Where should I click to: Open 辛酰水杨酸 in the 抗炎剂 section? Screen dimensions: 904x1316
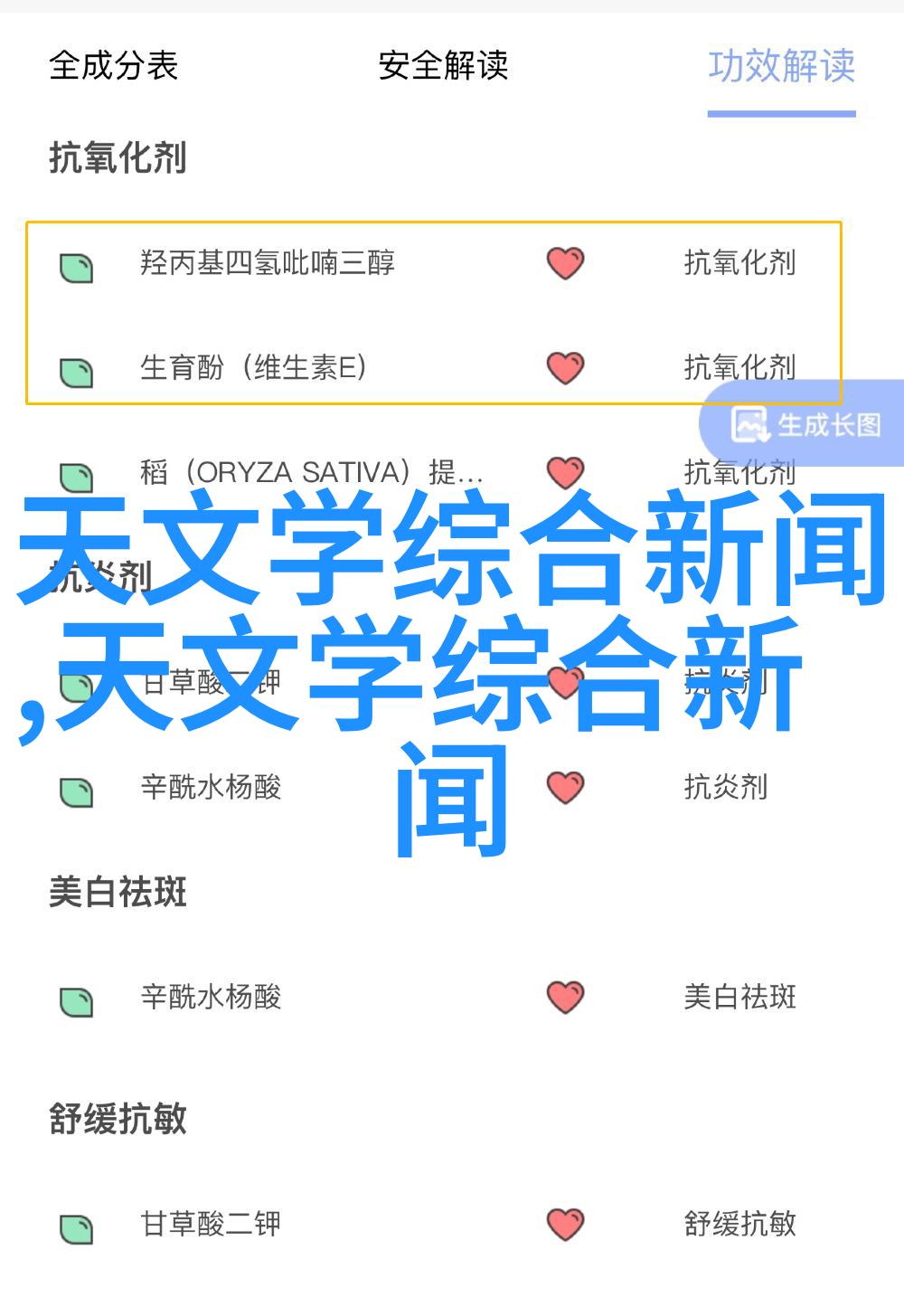(211, 787)
